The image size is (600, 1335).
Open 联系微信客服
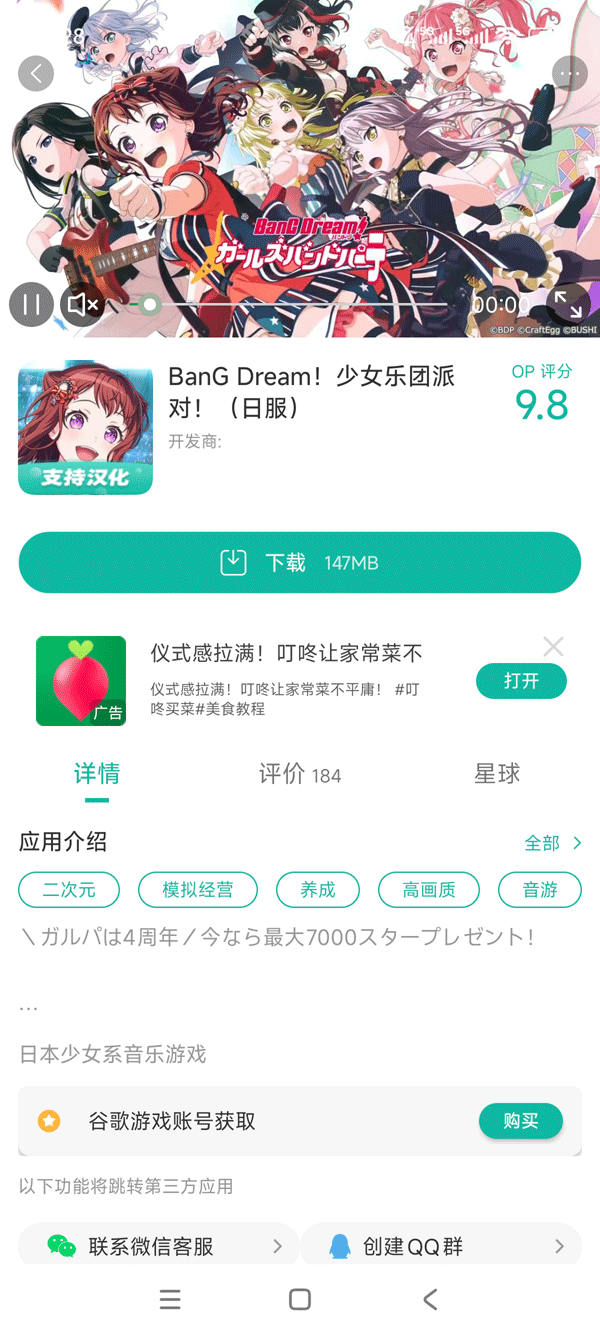[x=160, y=1246]
